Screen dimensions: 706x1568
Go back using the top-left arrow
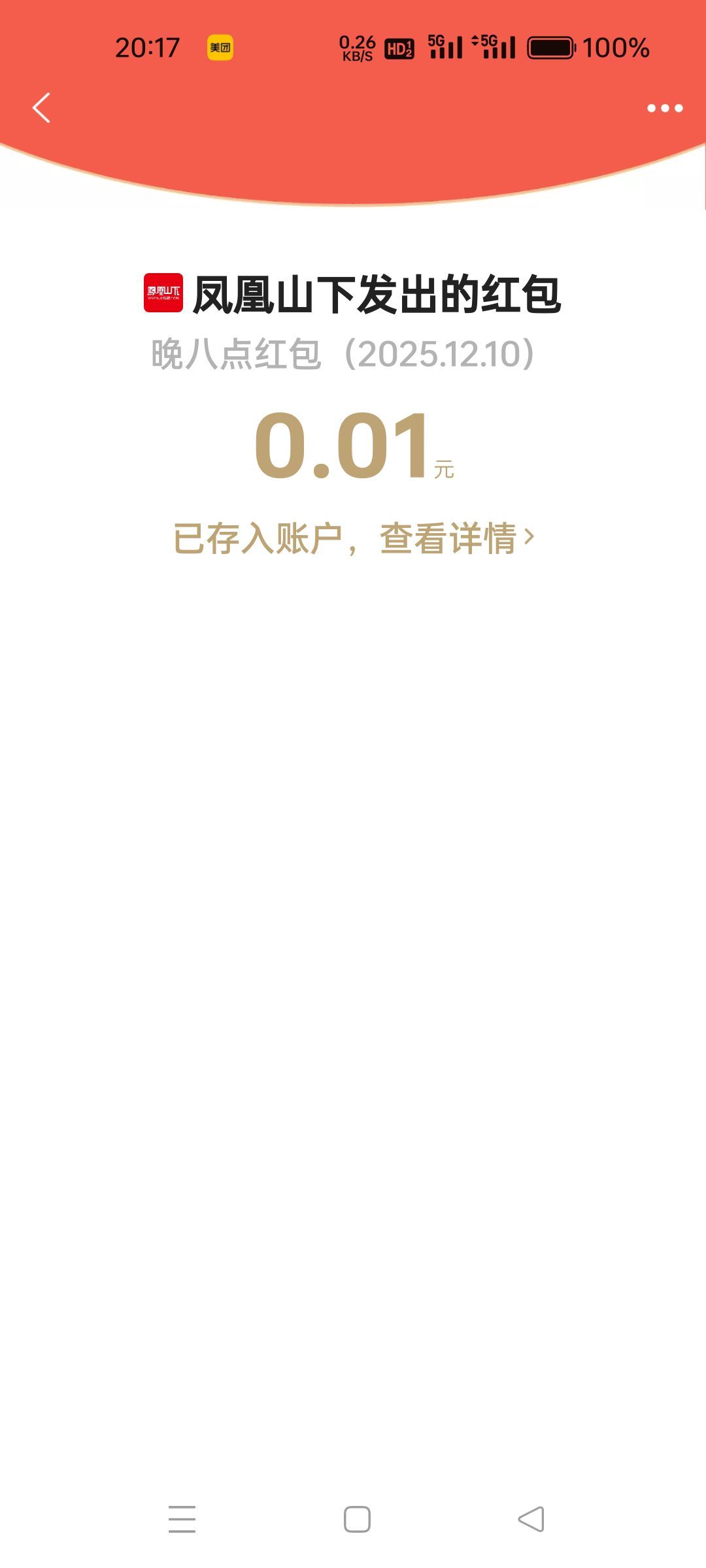click(41, 108)
